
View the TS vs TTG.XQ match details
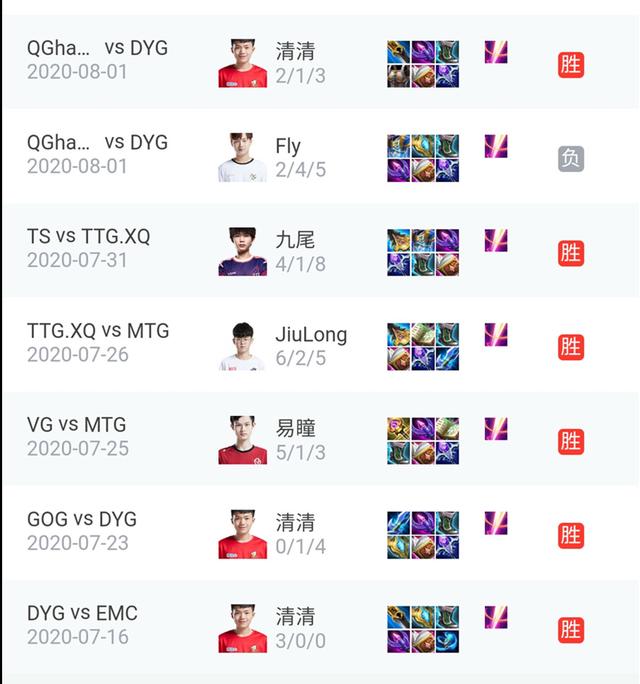89,237
